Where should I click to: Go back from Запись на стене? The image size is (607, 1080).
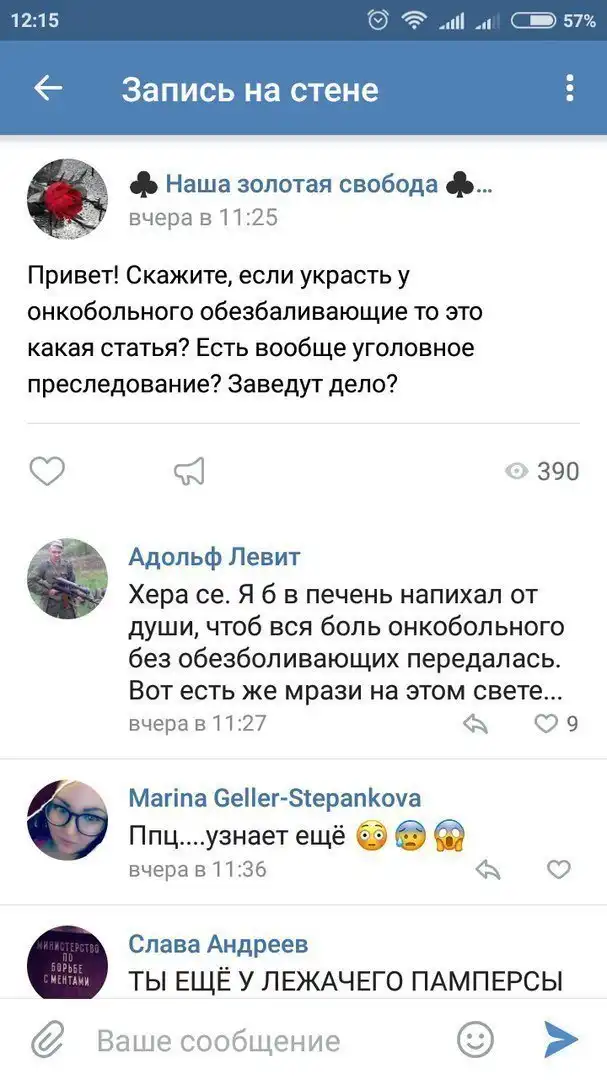click(x=48, y=89)
